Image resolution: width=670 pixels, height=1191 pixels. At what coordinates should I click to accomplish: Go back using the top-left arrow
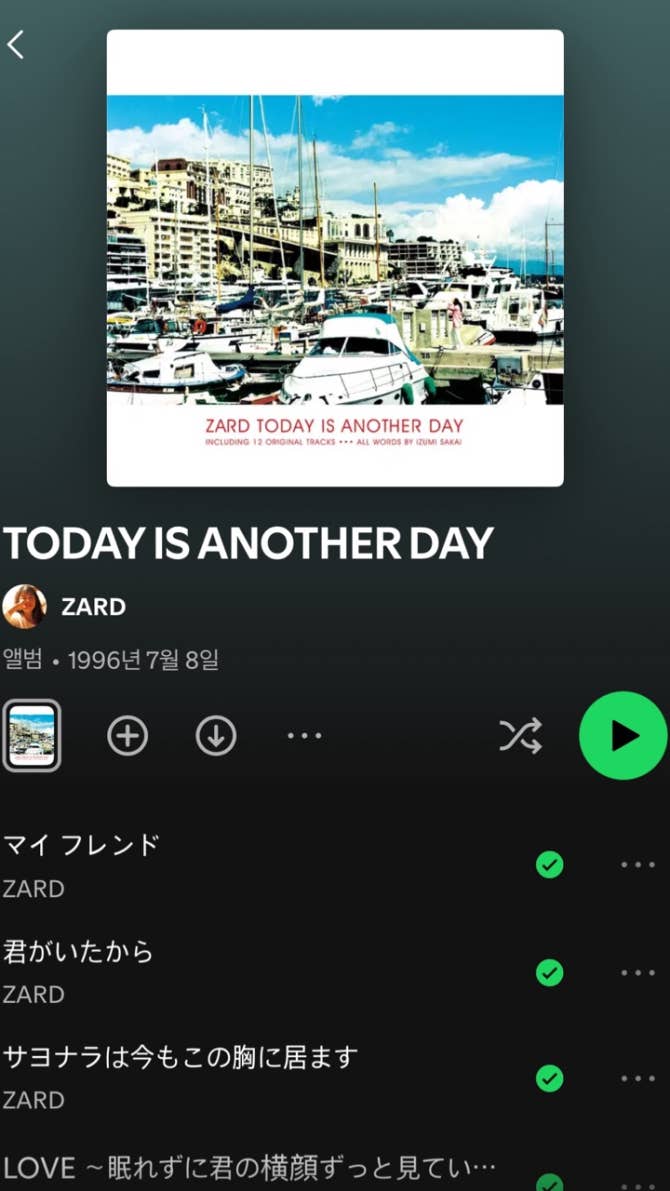coord(16,44)
